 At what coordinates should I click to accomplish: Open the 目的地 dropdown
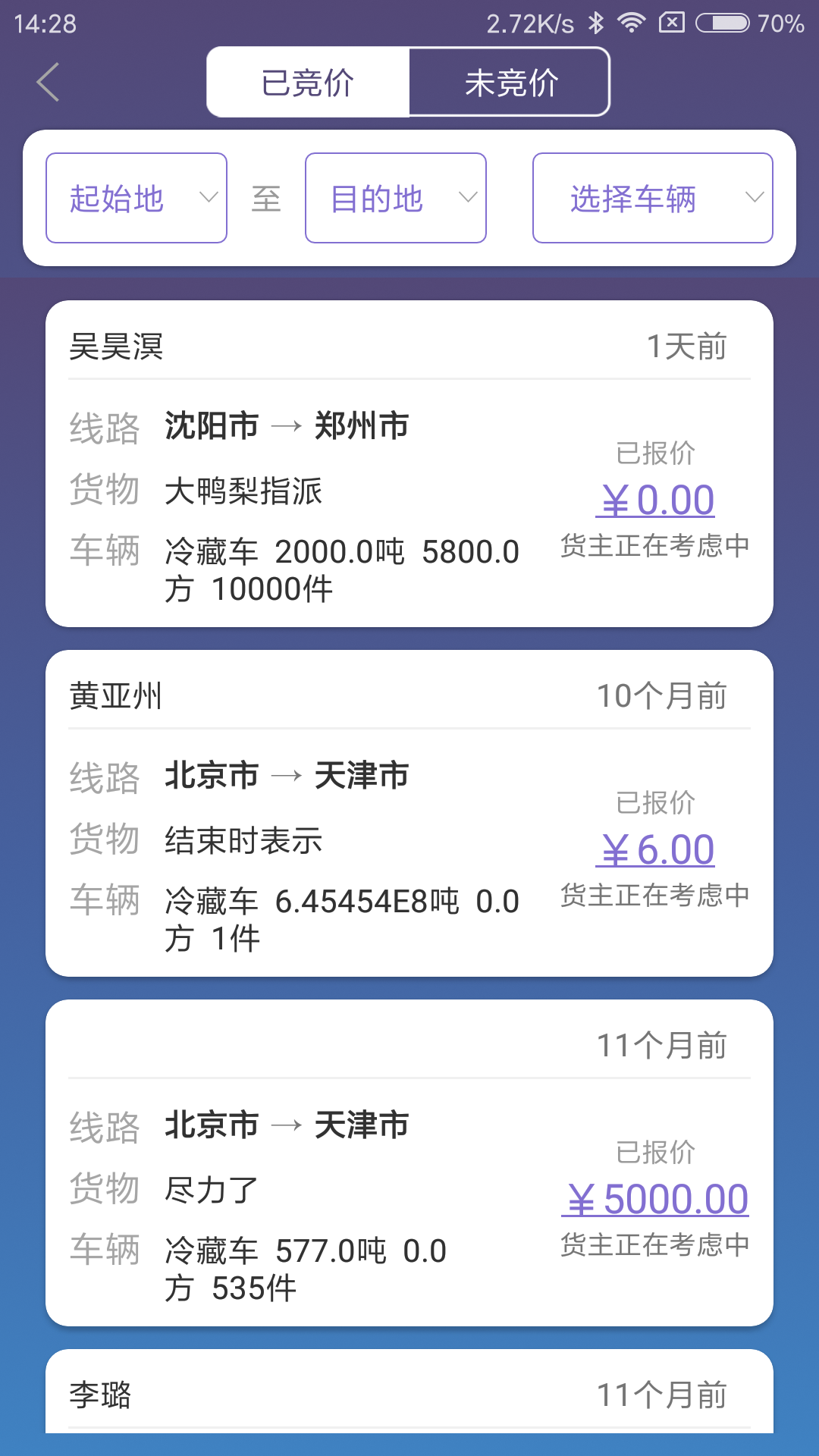pyautogui.click(x=396, y=198)
